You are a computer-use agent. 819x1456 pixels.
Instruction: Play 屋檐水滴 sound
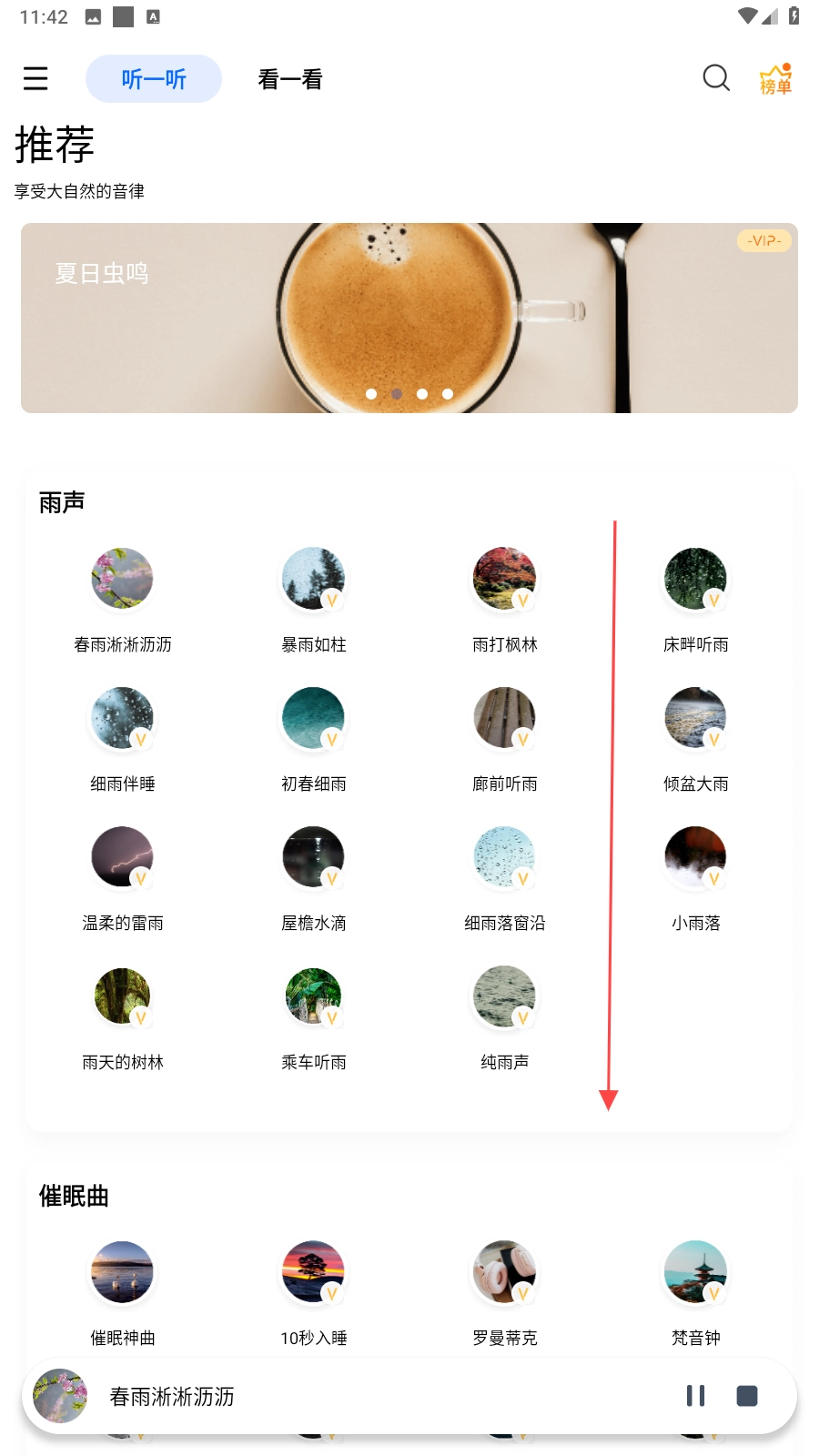pos(313,857)
